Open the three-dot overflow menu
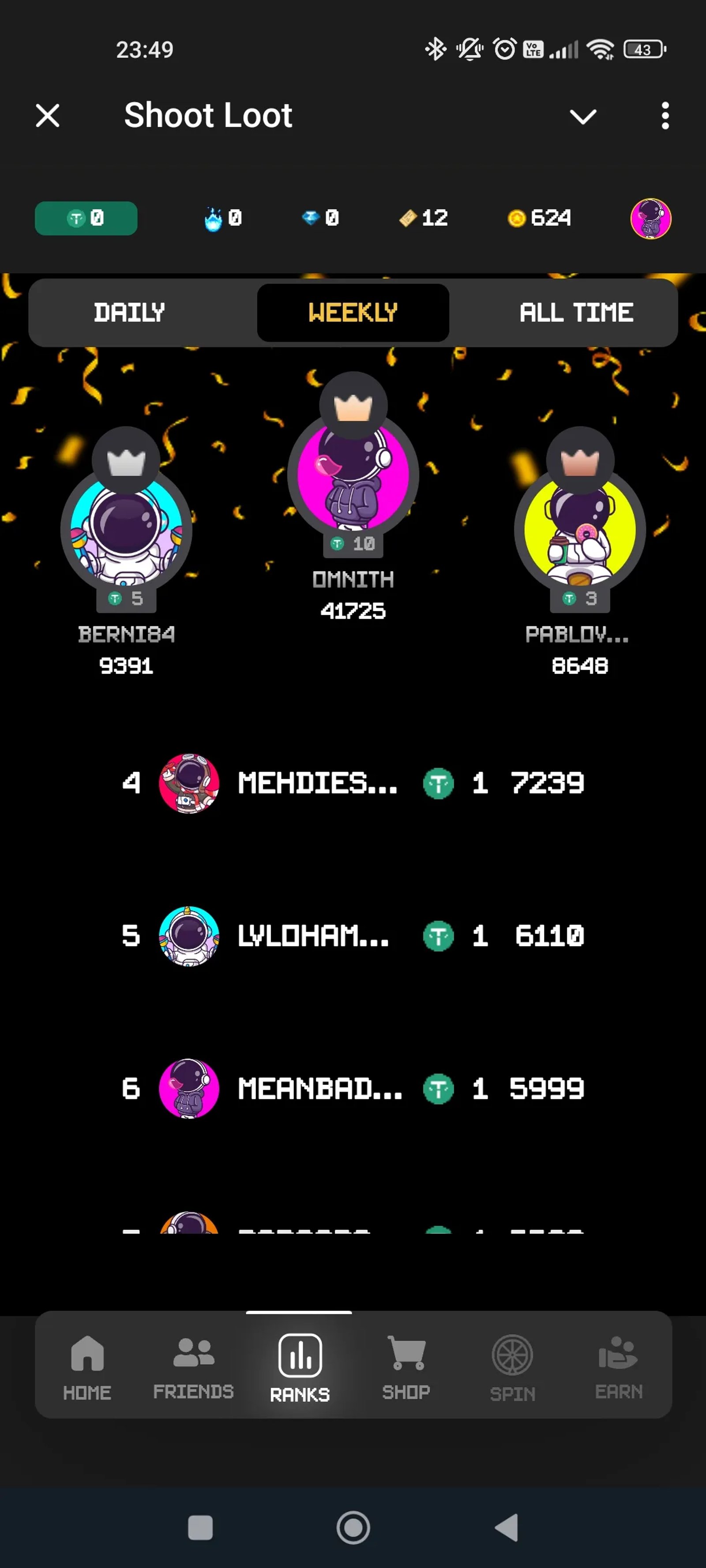This screenshot has height=1568, width=706. [665, 116]
